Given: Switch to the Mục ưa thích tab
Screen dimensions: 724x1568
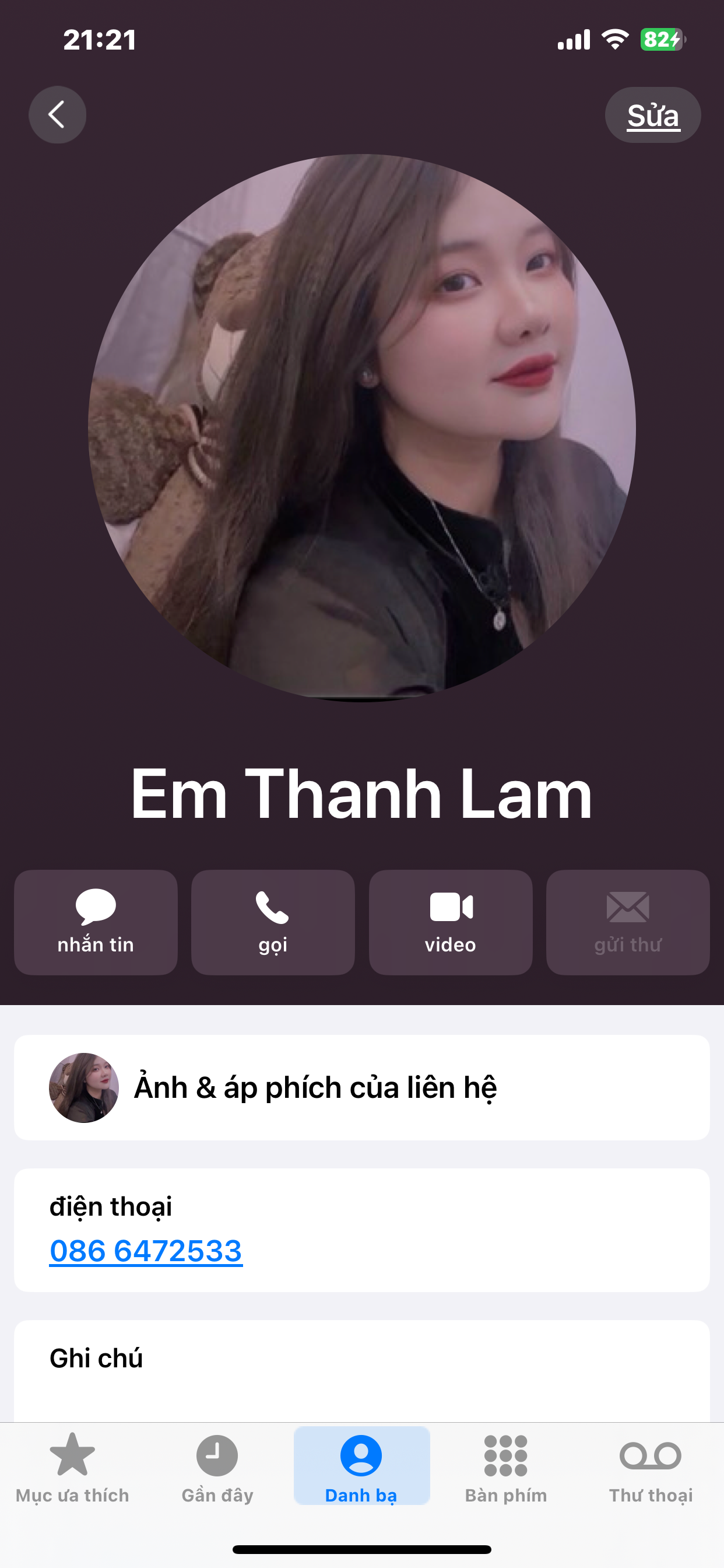Looking at the screenshot, I should pos(72,1467).
